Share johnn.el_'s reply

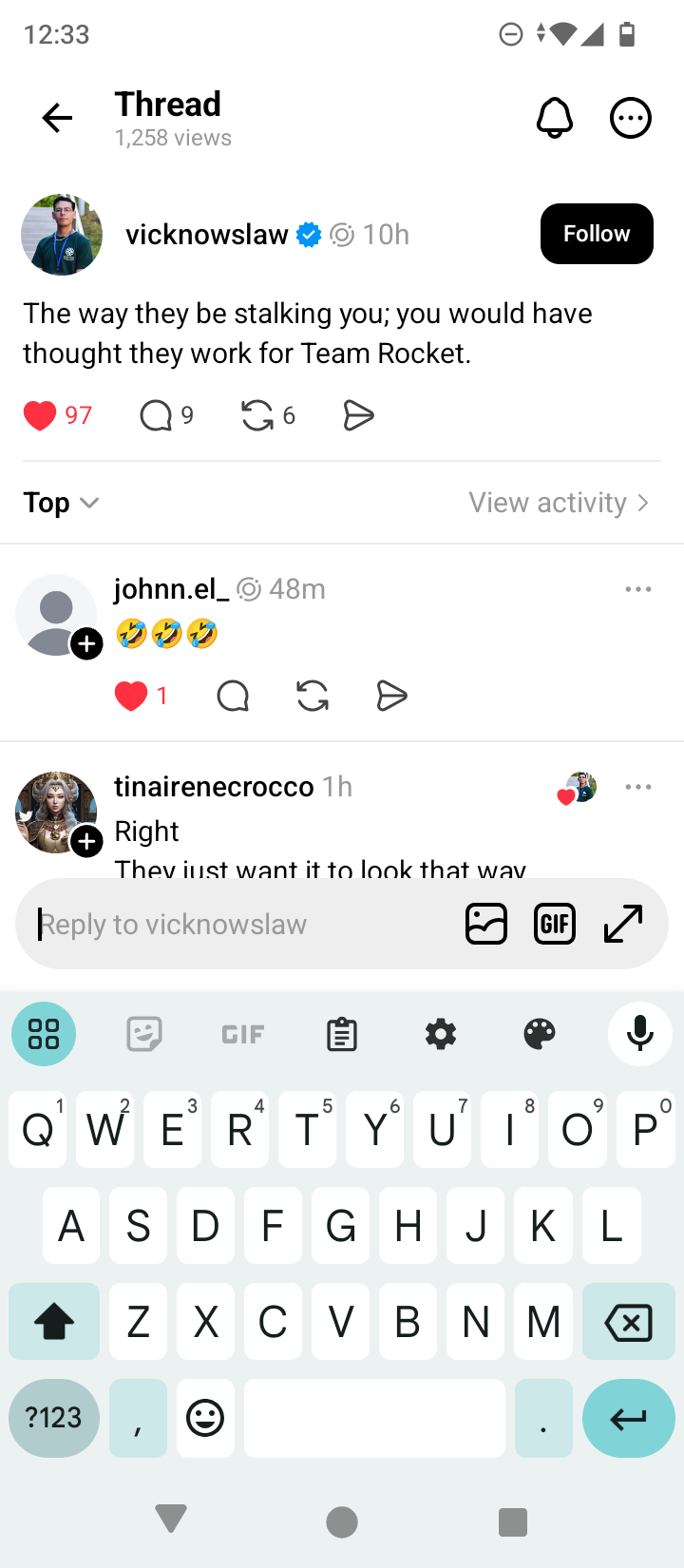(391, 697)
